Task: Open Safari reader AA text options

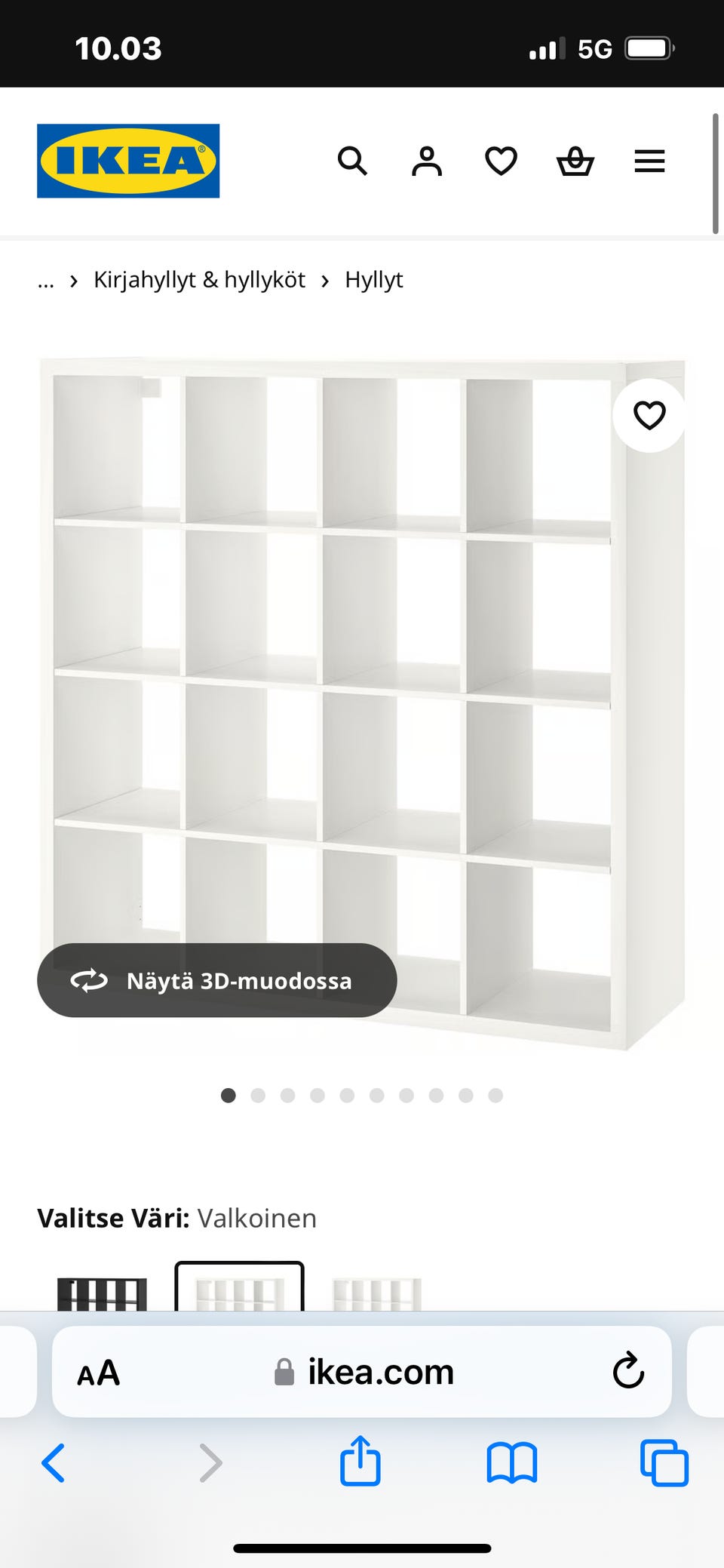Action: (x=99, y=1373)
